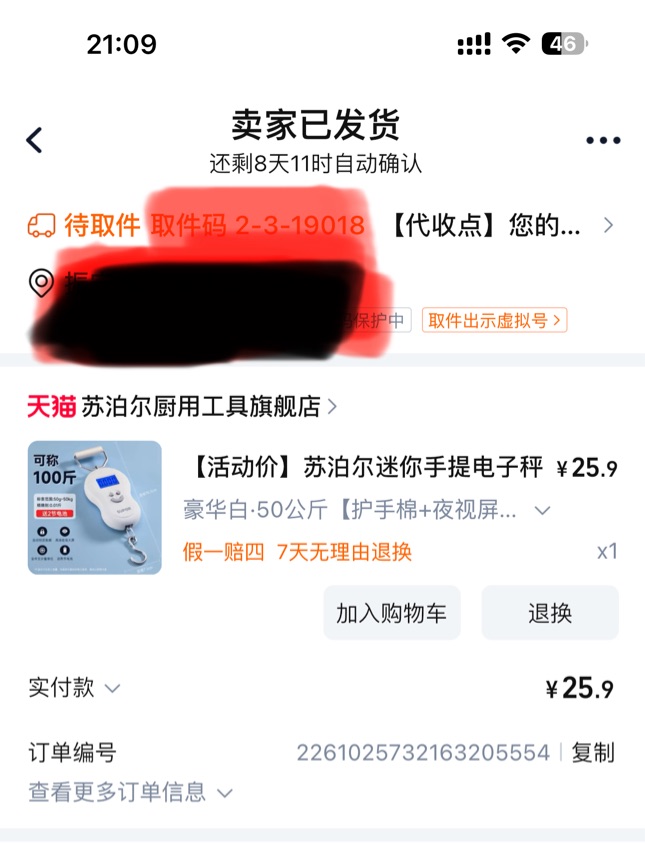The image size is (645, 843).
Task: Copy the order number with 复制
Action: 593,753
